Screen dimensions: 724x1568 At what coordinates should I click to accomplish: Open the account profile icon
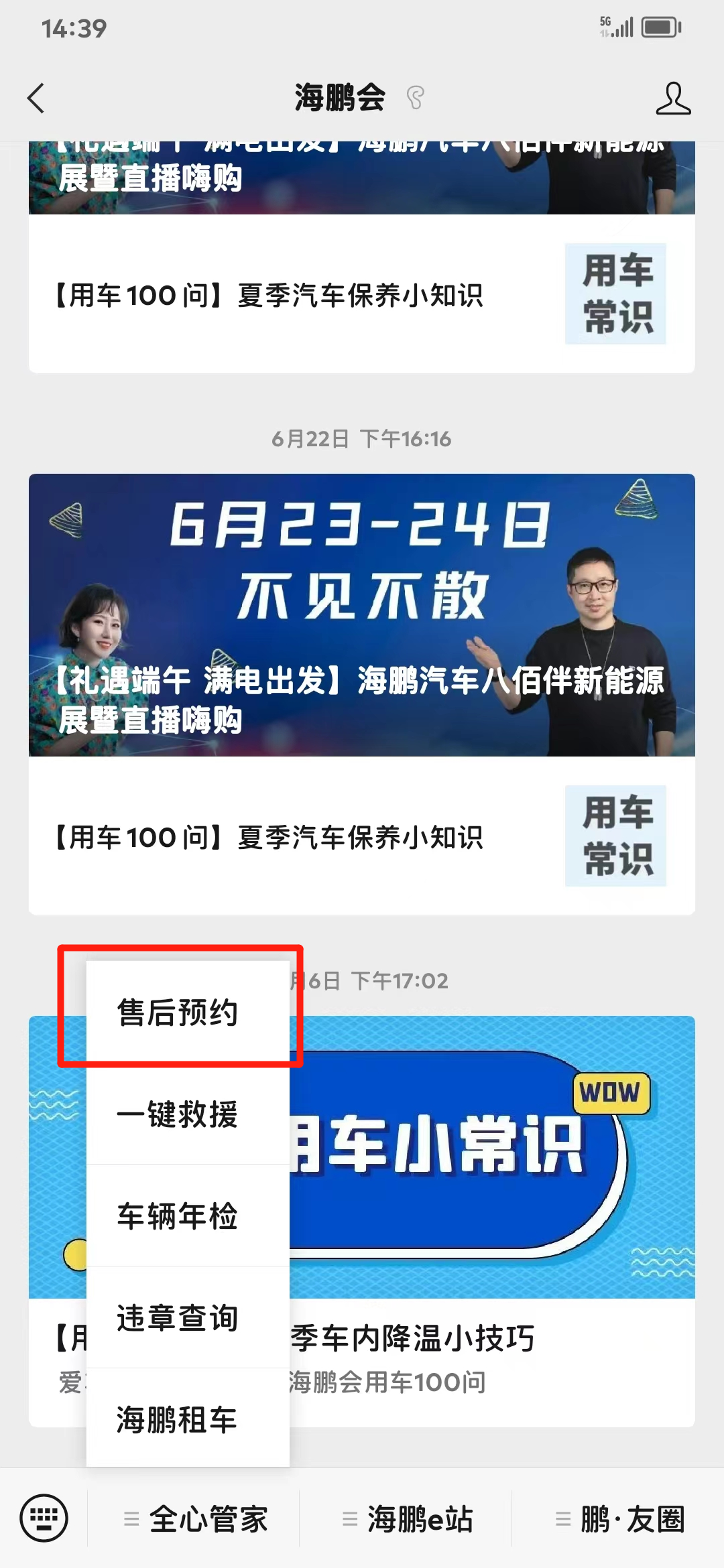(x=672, y=99)
